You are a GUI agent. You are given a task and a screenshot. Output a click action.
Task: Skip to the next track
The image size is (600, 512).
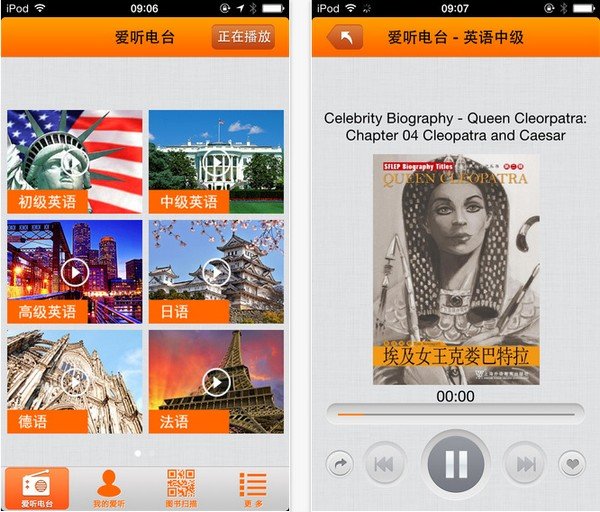527,465
